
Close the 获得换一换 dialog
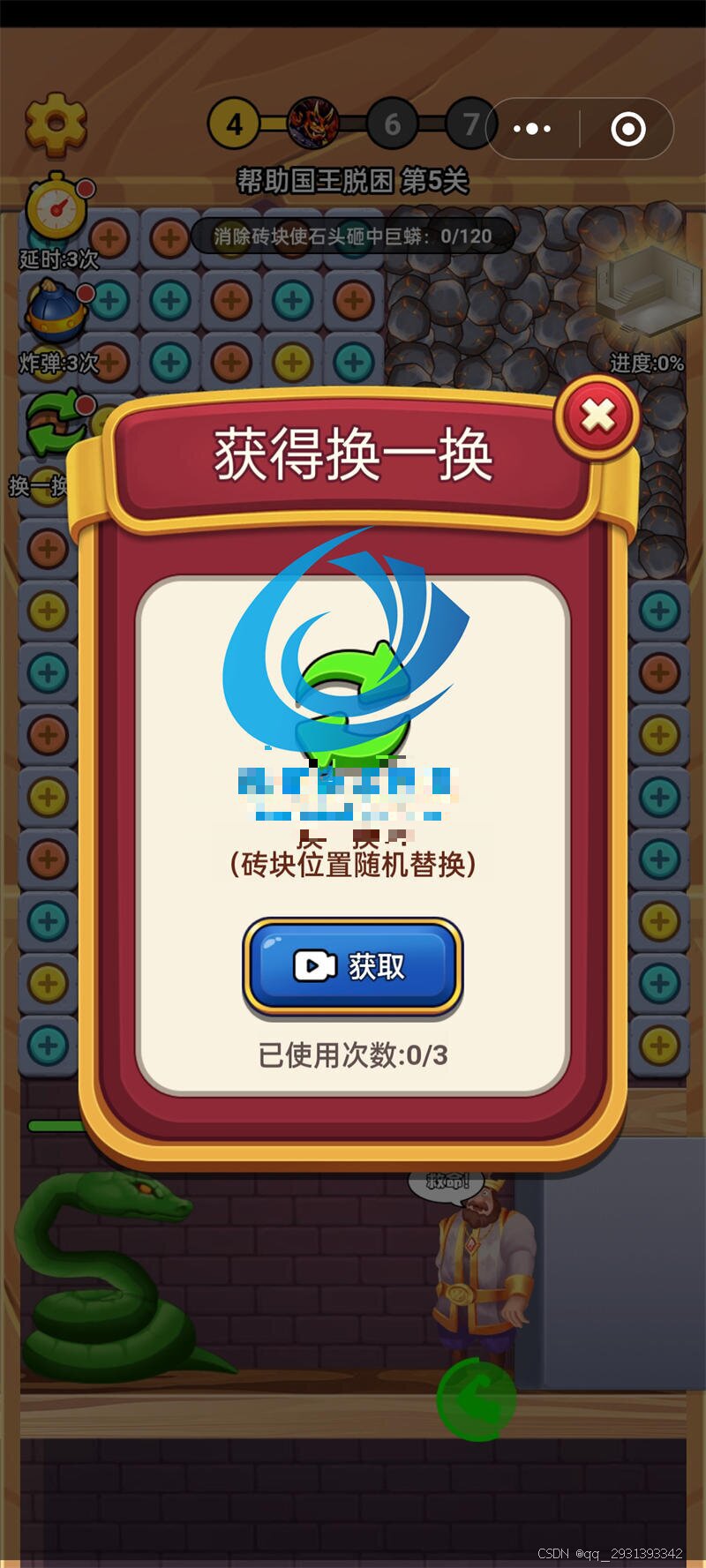pos(597,416)
